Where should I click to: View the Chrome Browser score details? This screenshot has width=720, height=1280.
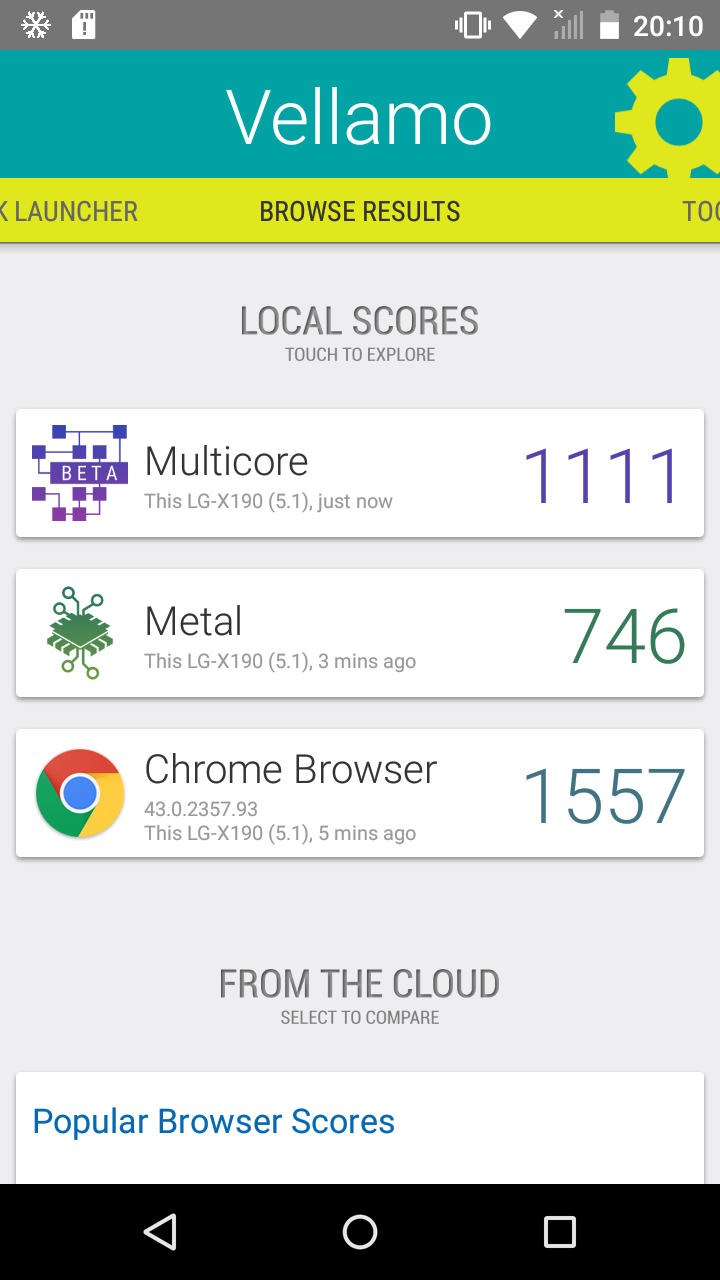360,793
